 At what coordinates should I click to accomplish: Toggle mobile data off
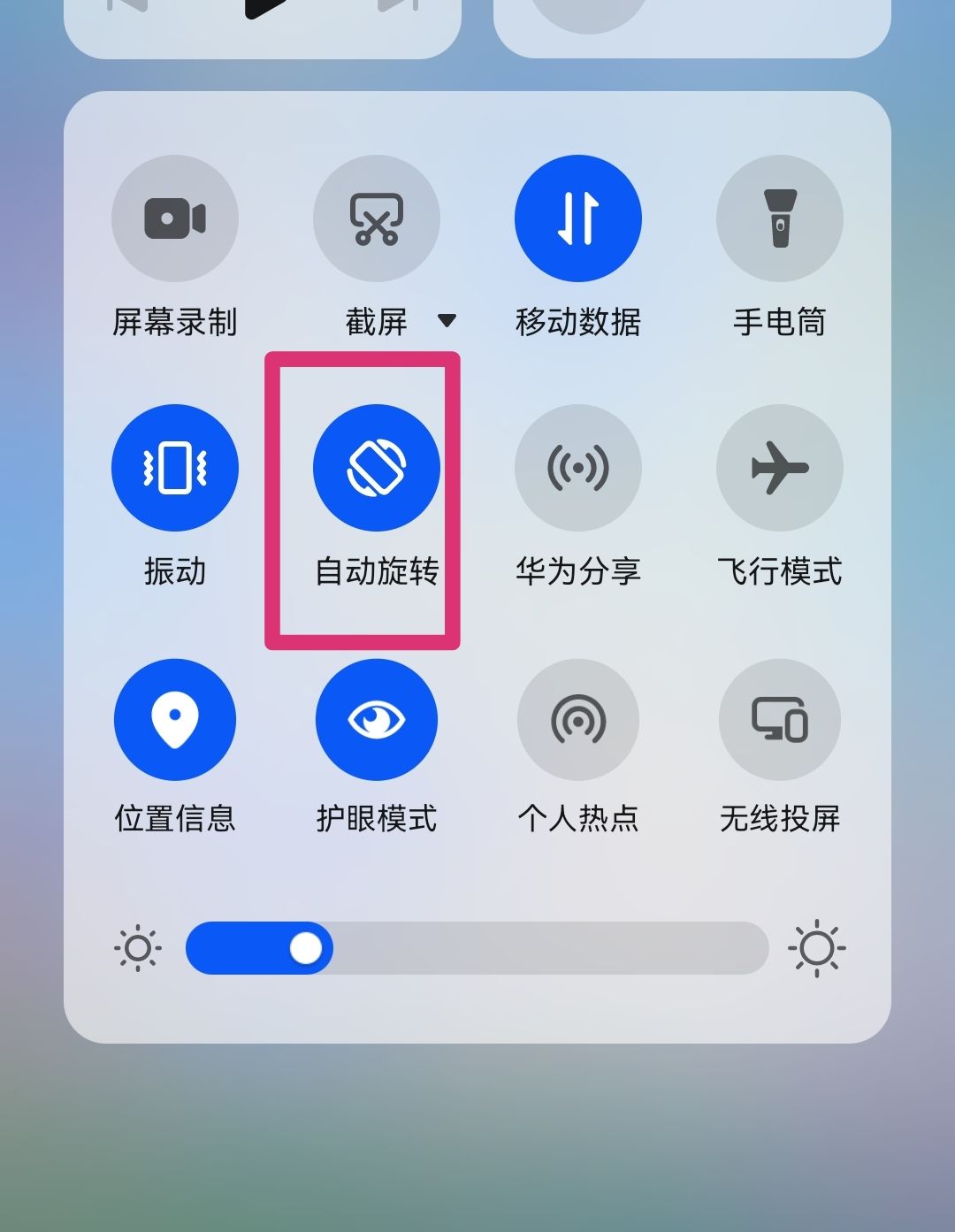click(578, 219)
